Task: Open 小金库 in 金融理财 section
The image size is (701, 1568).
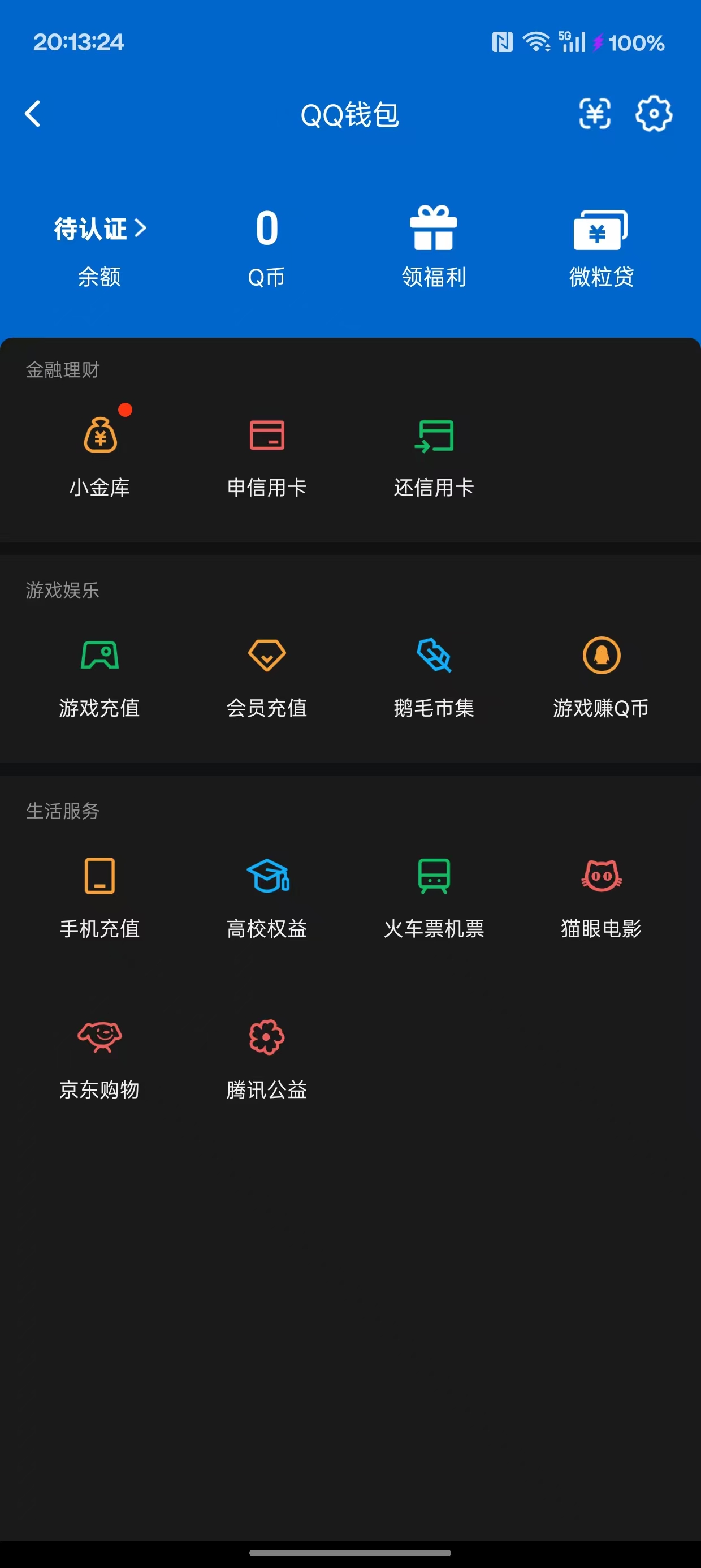Action: pyautogui.click(x=101, y=454)
